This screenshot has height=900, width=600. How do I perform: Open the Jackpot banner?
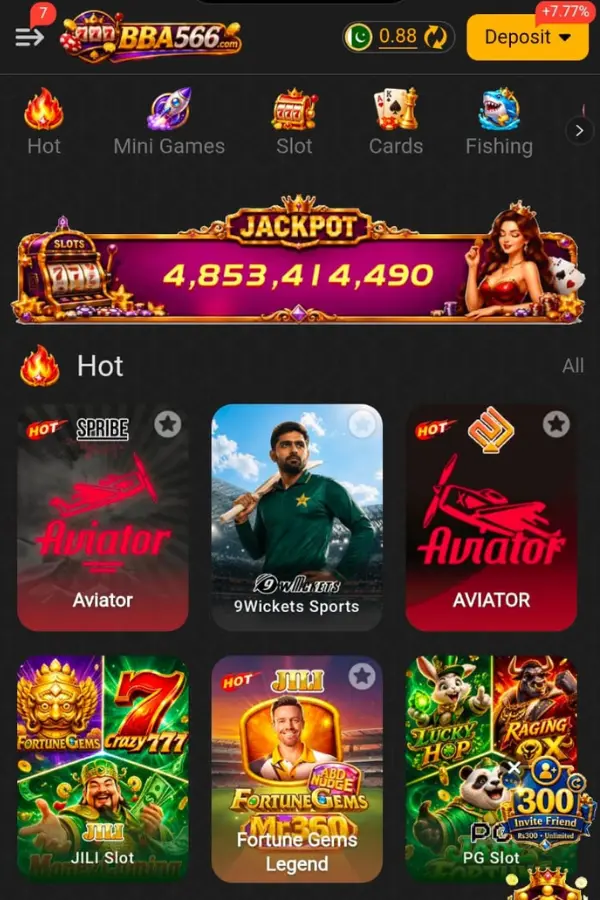tap(299, 261)
